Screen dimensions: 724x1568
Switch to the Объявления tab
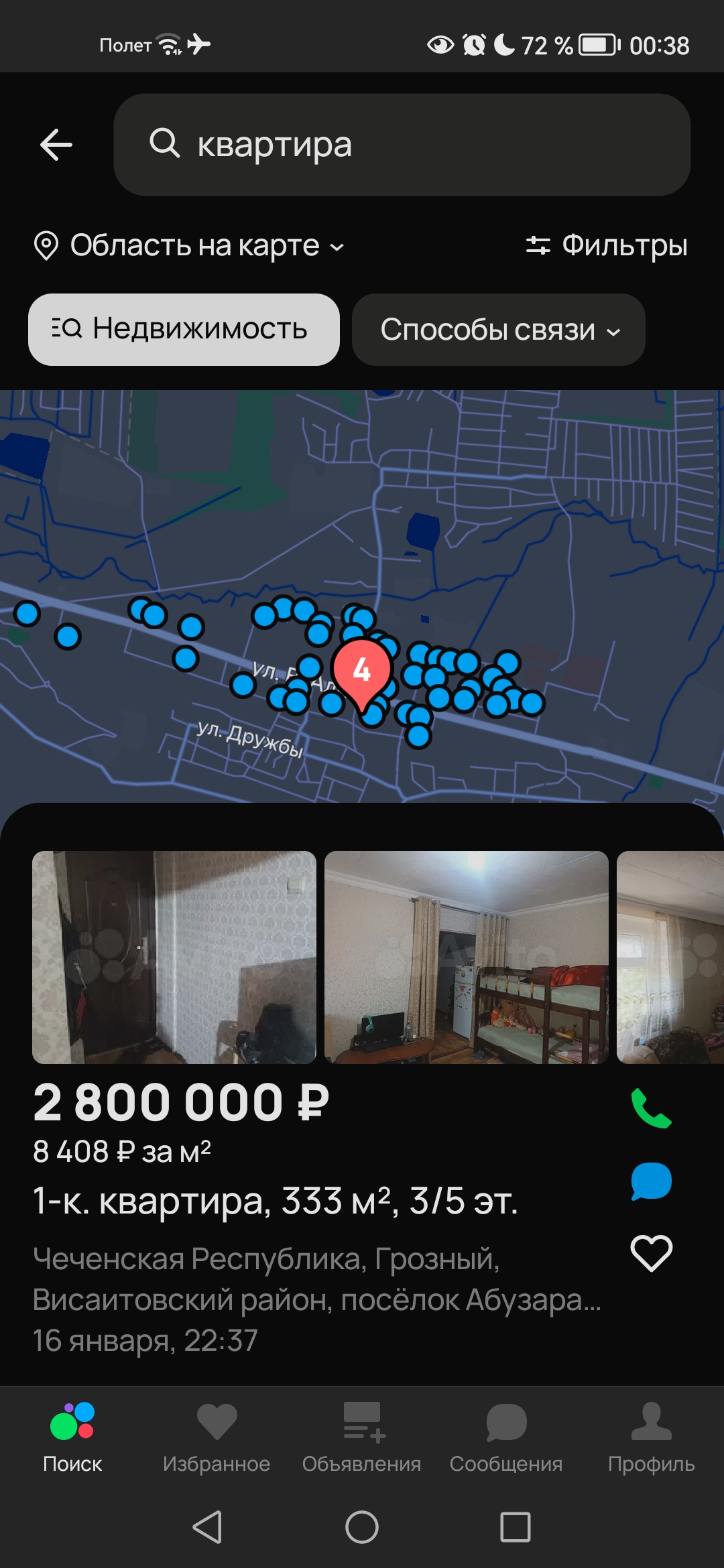pos(361,1437)
